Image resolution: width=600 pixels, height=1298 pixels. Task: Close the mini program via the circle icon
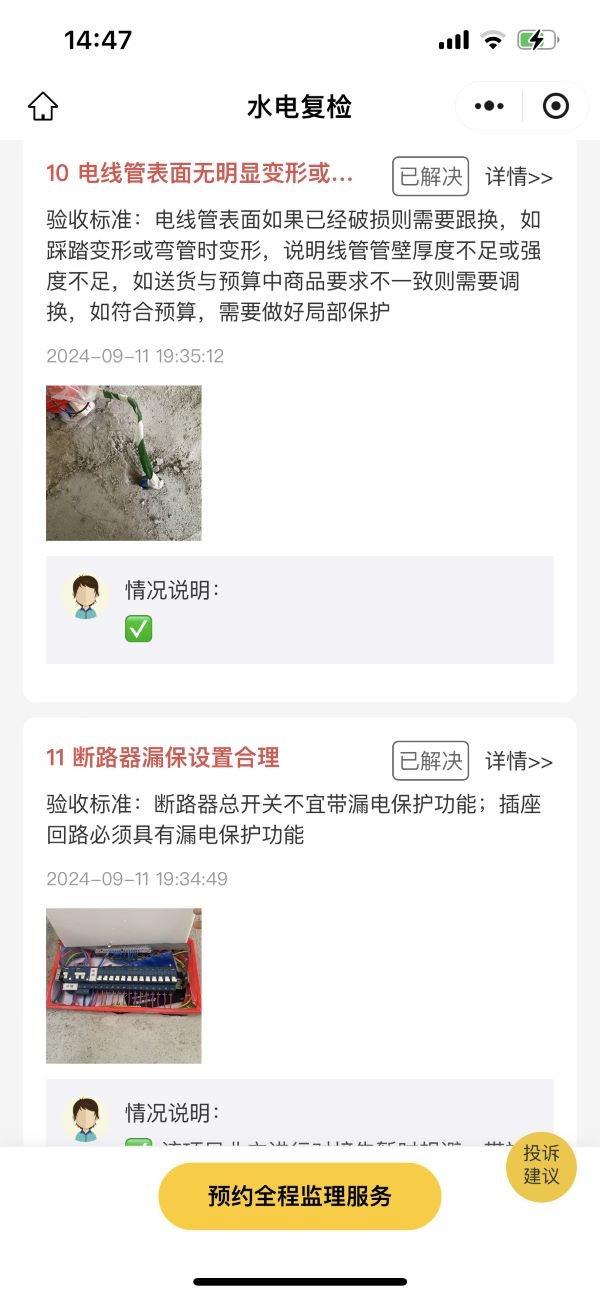point(555,106)
